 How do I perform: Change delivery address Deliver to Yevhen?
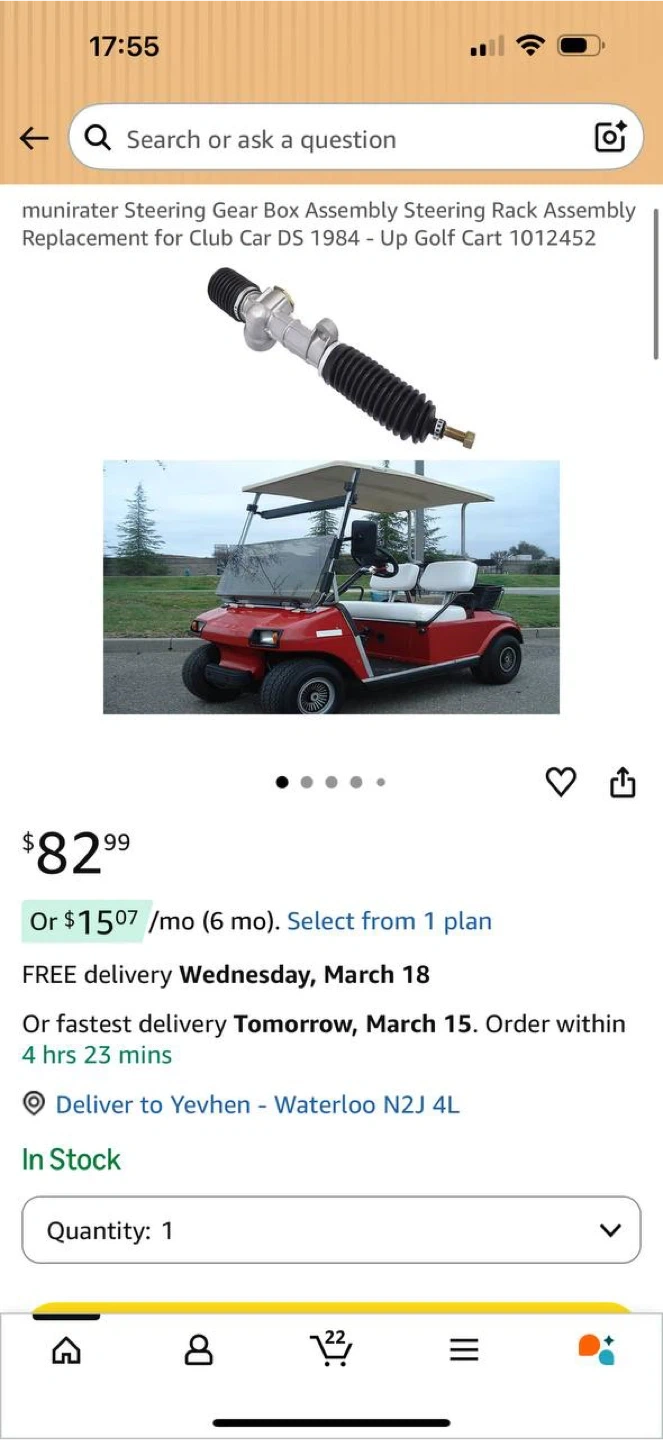pos(257,1105)
